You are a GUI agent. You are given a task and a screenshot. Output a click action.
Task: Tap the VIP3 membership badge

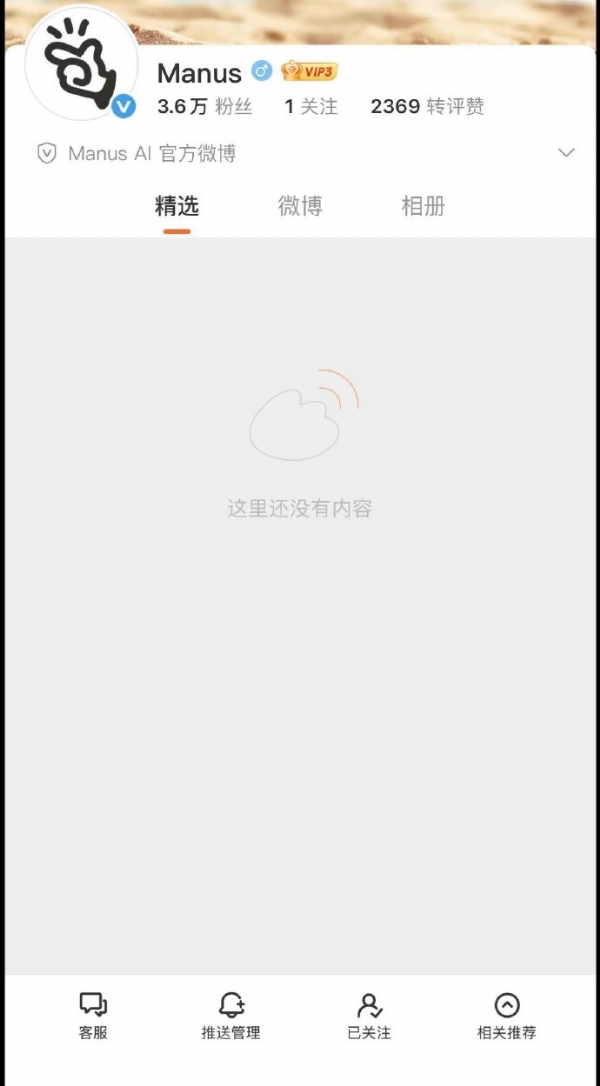pyautogui.click(x=309, y=71)
